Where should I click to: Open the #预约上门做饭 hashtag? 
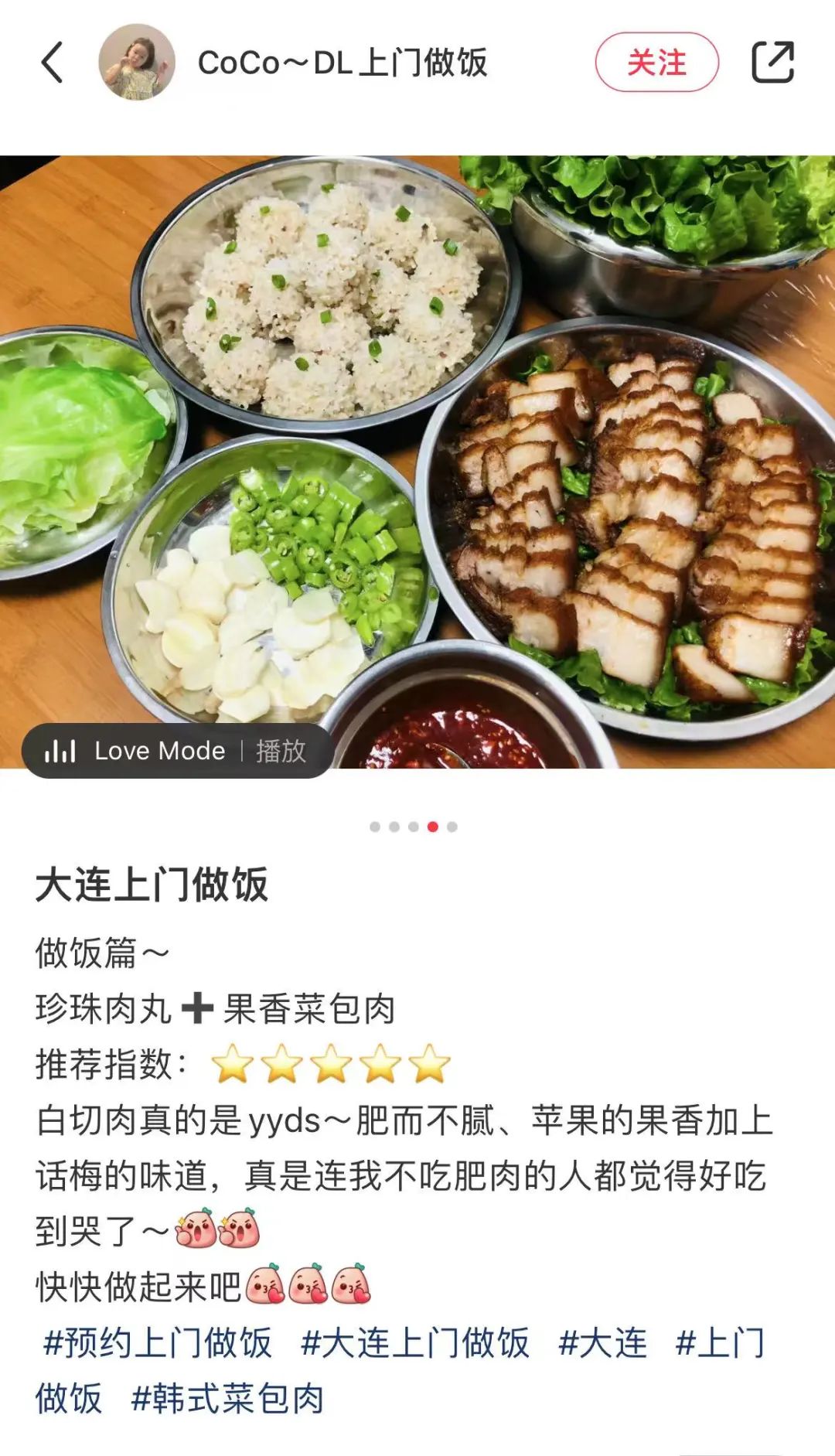[x=158, y=1343]
